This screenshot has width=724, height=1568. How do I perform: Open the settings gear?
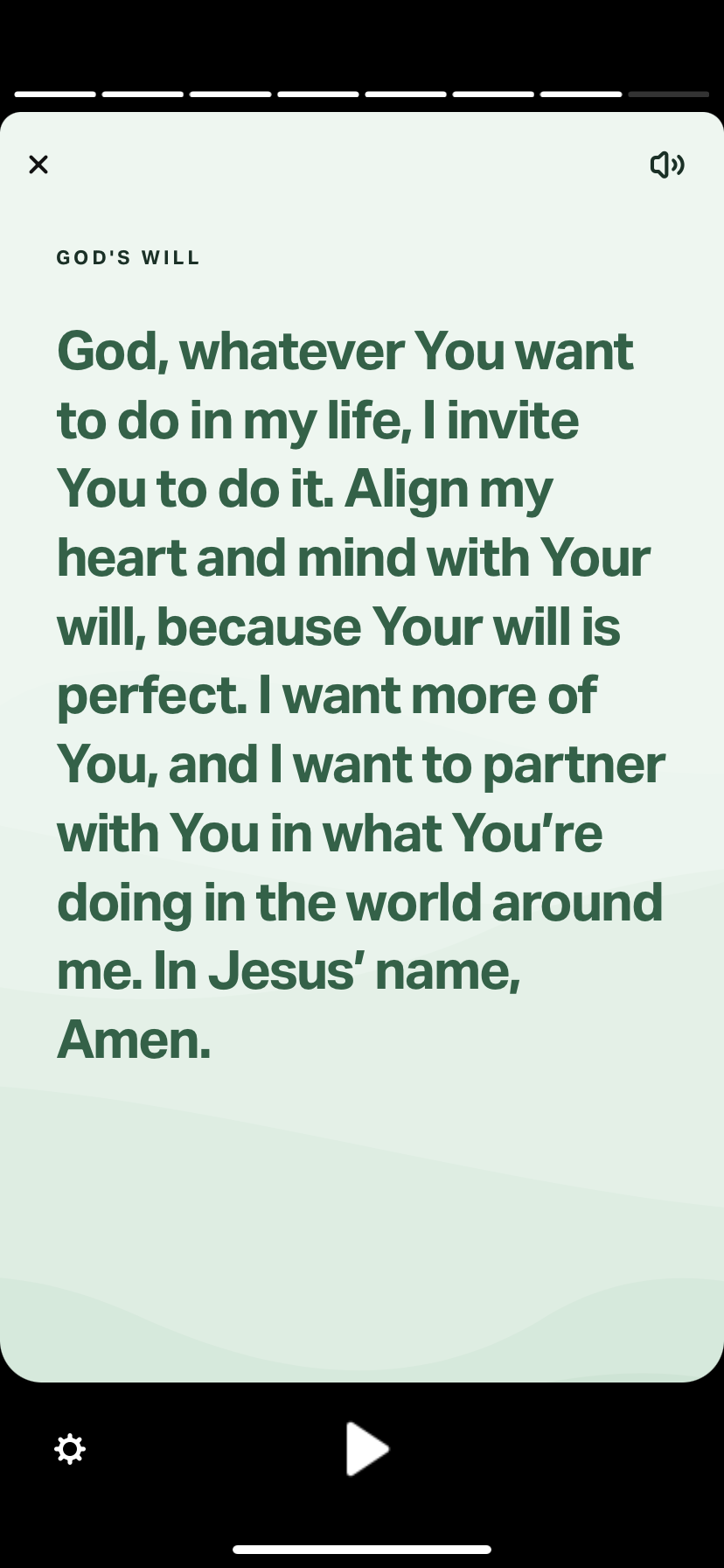point(70,1449)
